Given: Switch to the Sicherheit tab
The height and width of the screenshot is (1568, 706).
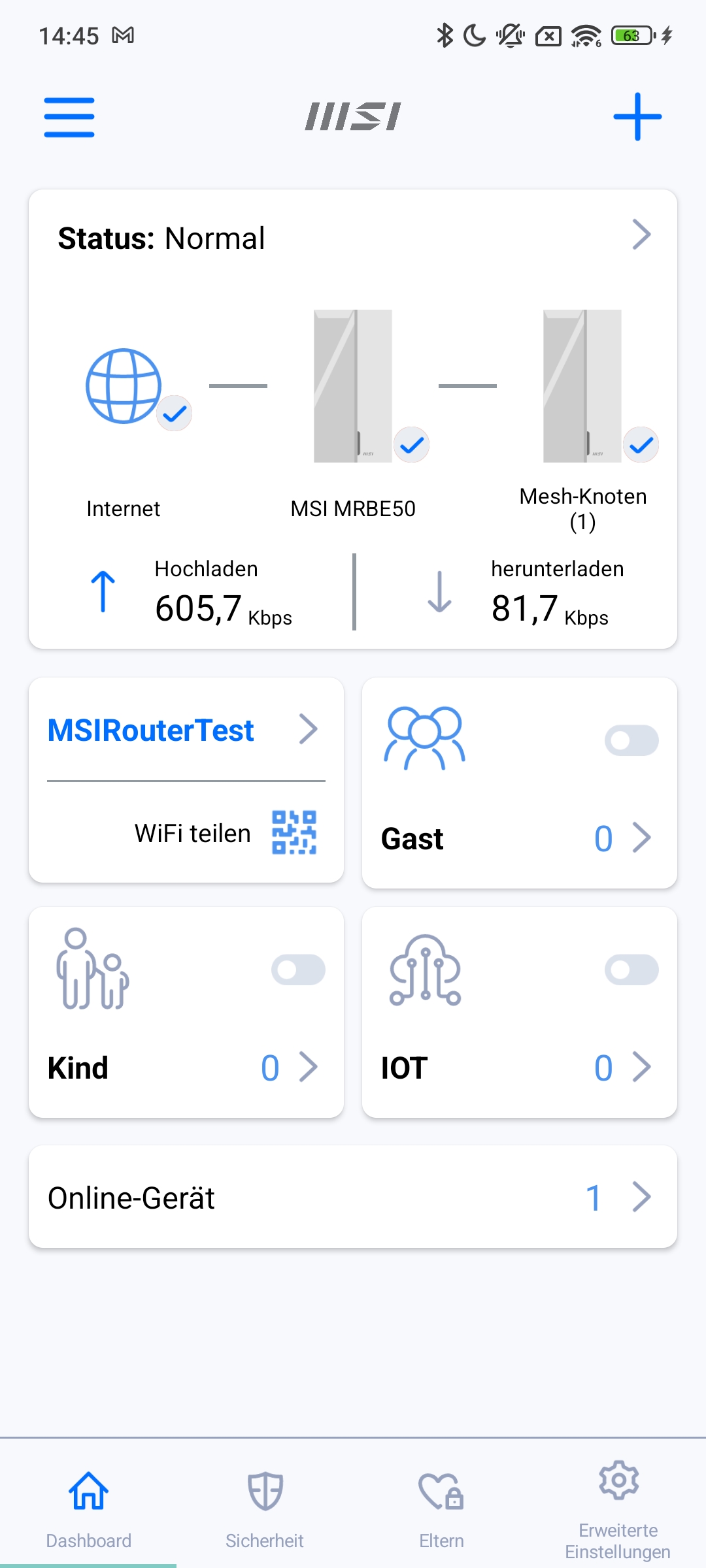Looking at the screenshot, I should click(x=265, y=1509).
